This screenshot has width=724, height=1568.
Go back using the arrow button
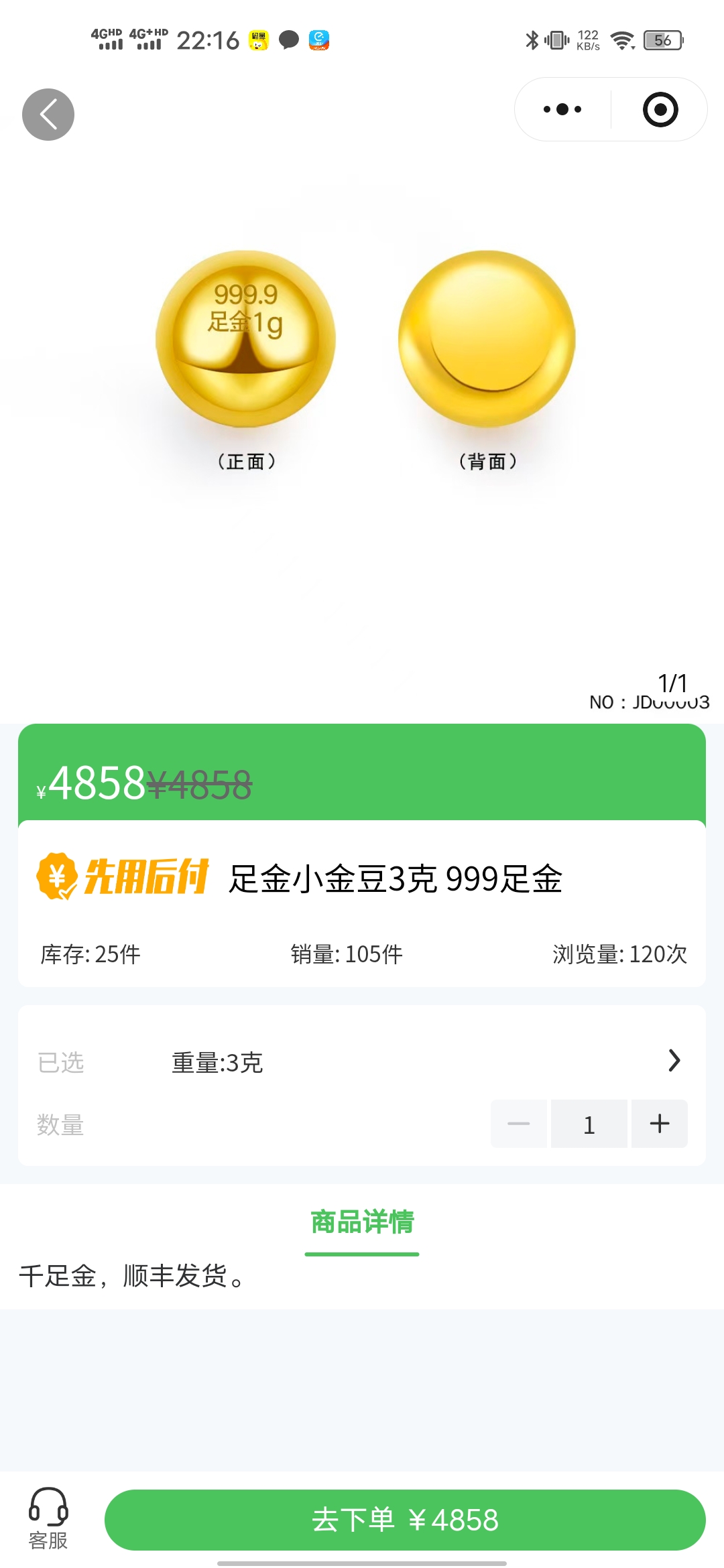tap(48, 115)
